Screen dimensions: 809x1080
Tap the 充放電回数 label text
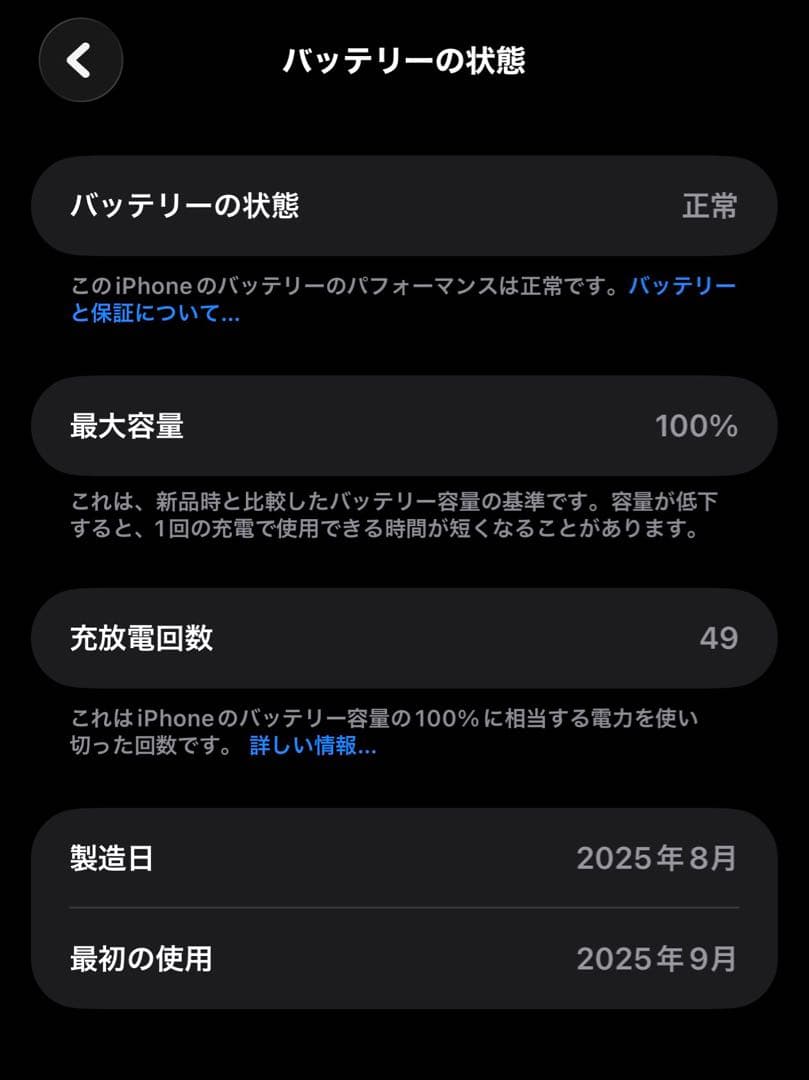pyautogui.click(x=140, y=638)
